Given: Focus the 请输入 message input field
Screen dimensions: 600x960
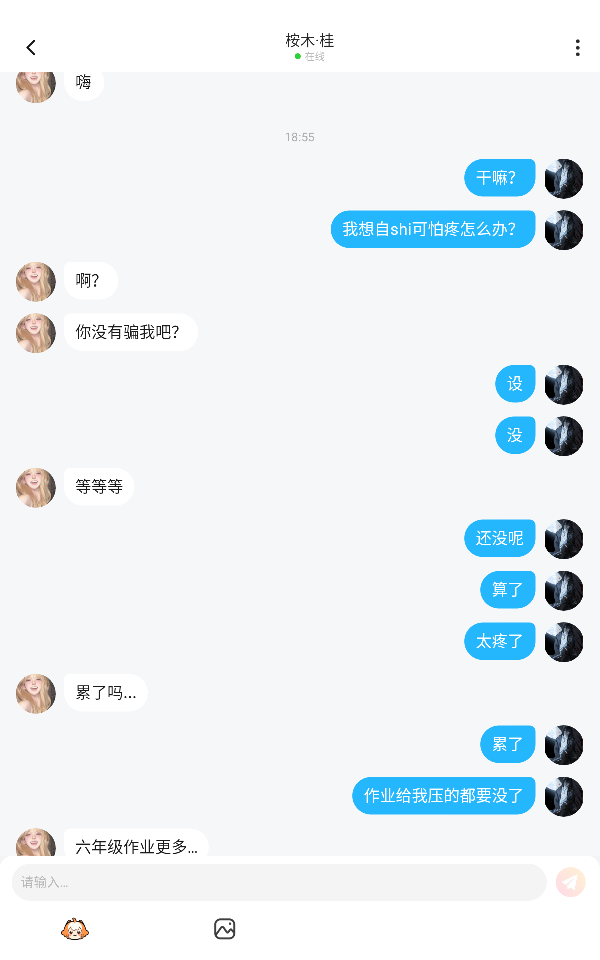Looking at the screenshot, I should pos(278,882).
